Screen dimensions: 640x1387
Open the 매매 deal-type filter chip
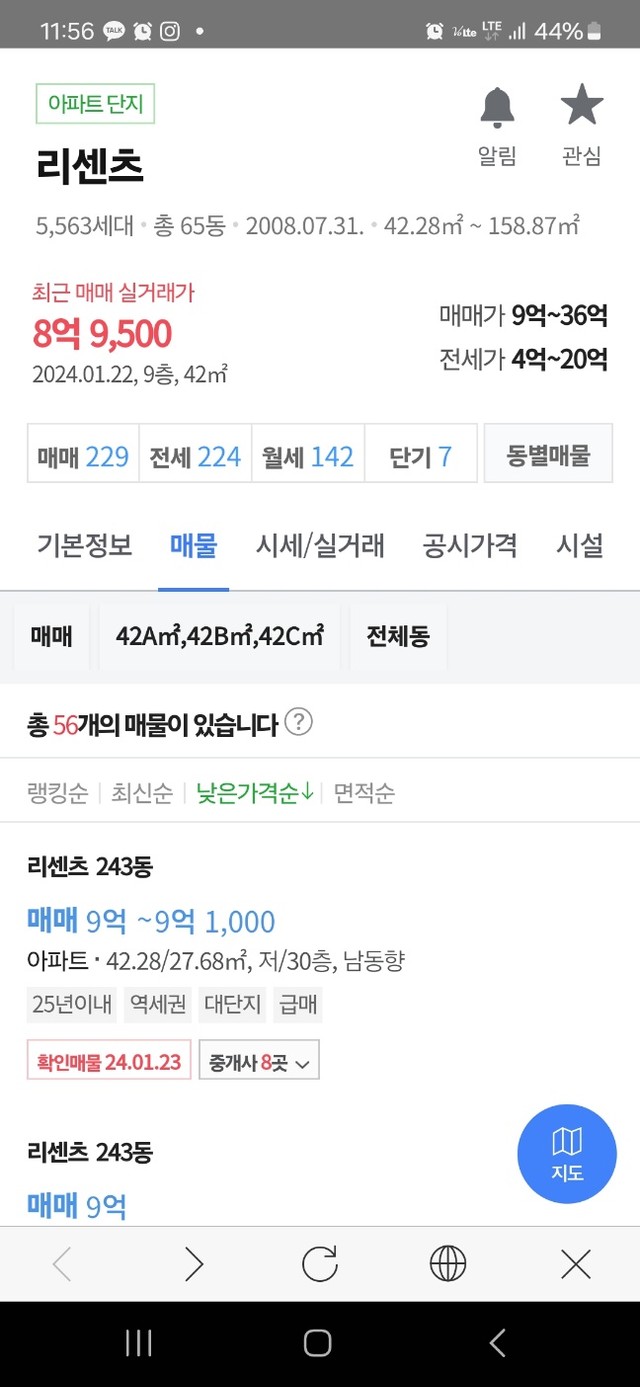(51, 636)
